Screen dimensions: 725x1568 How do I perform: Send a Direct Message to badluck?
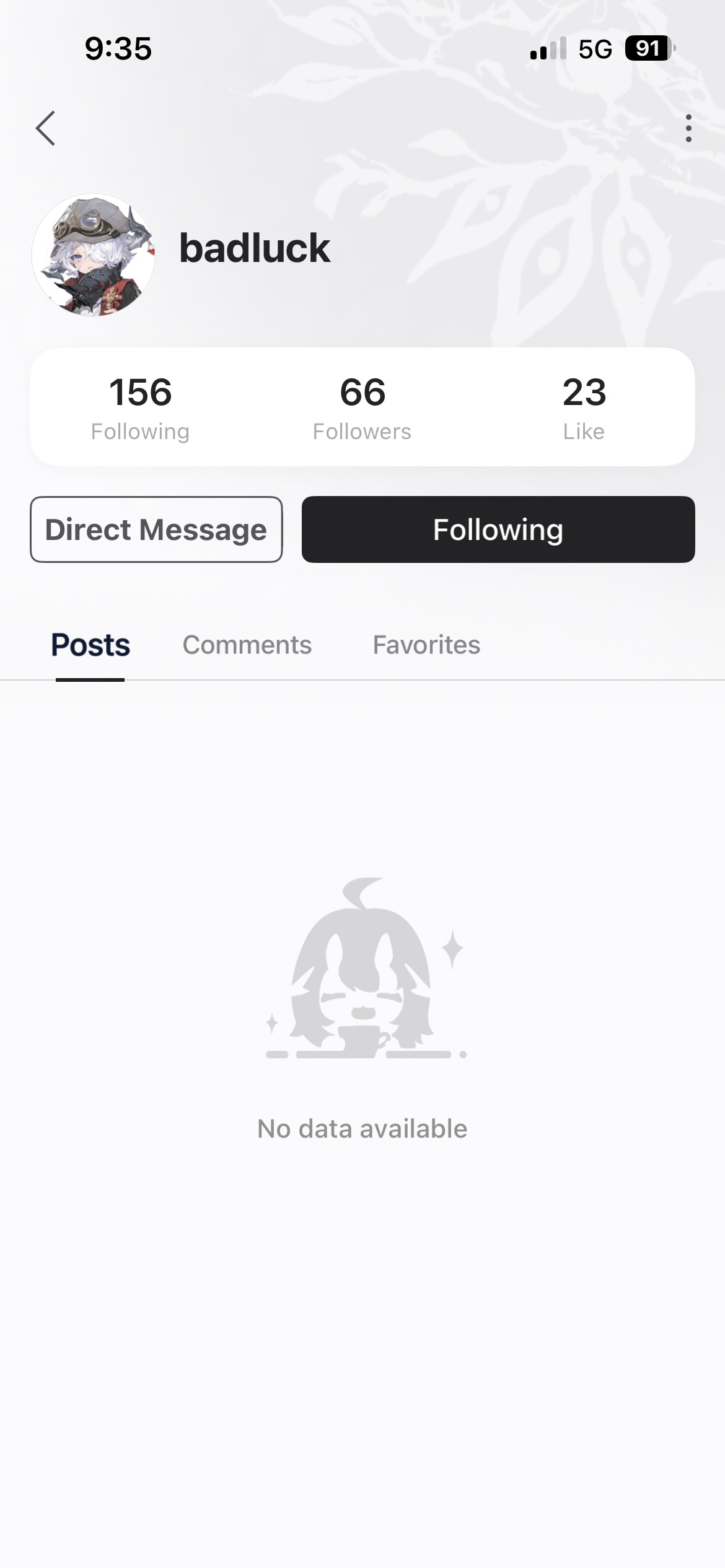[x=156, y=529]
